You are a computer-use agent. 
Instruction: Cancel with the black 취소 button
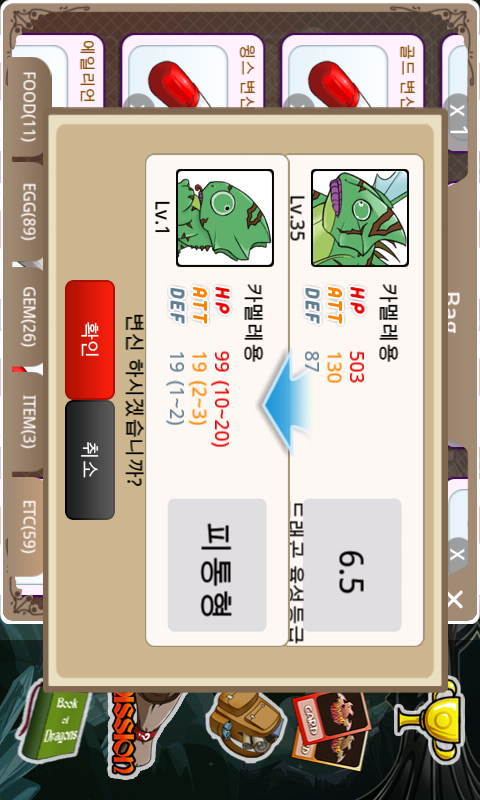(90, 460)
